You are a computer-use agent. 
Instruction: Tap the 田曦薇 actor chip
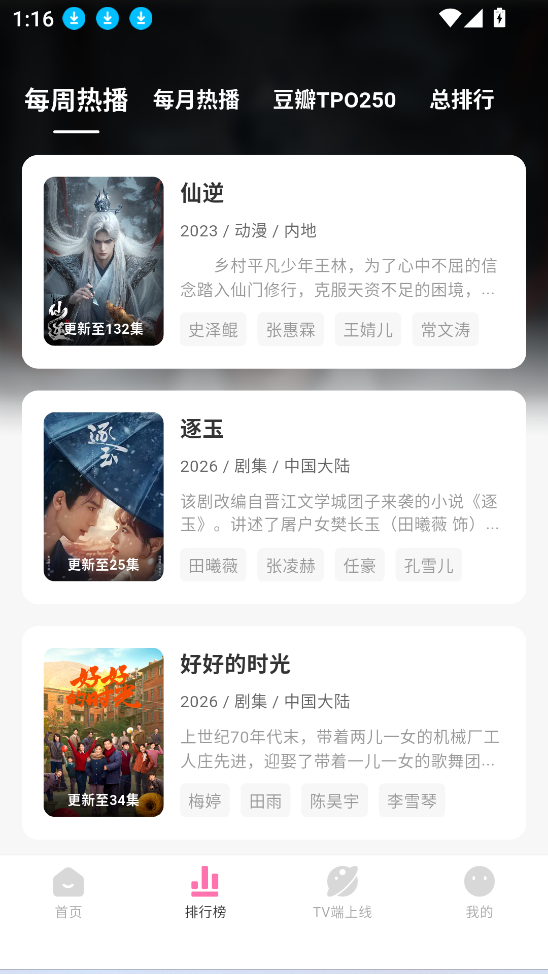coord(213,565)
